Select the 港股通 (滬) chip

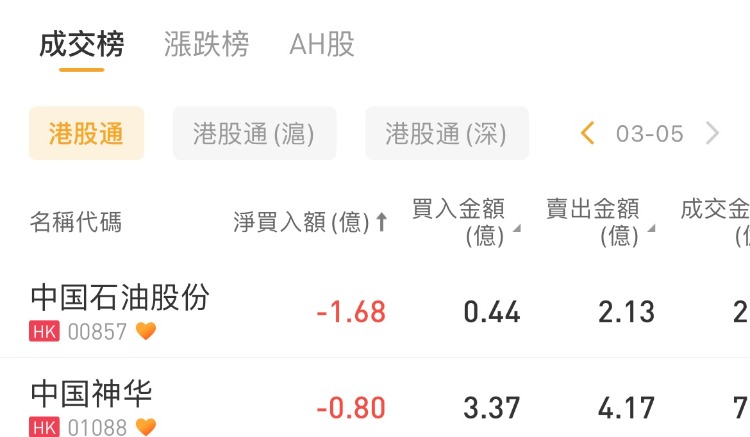coord(254,134)
